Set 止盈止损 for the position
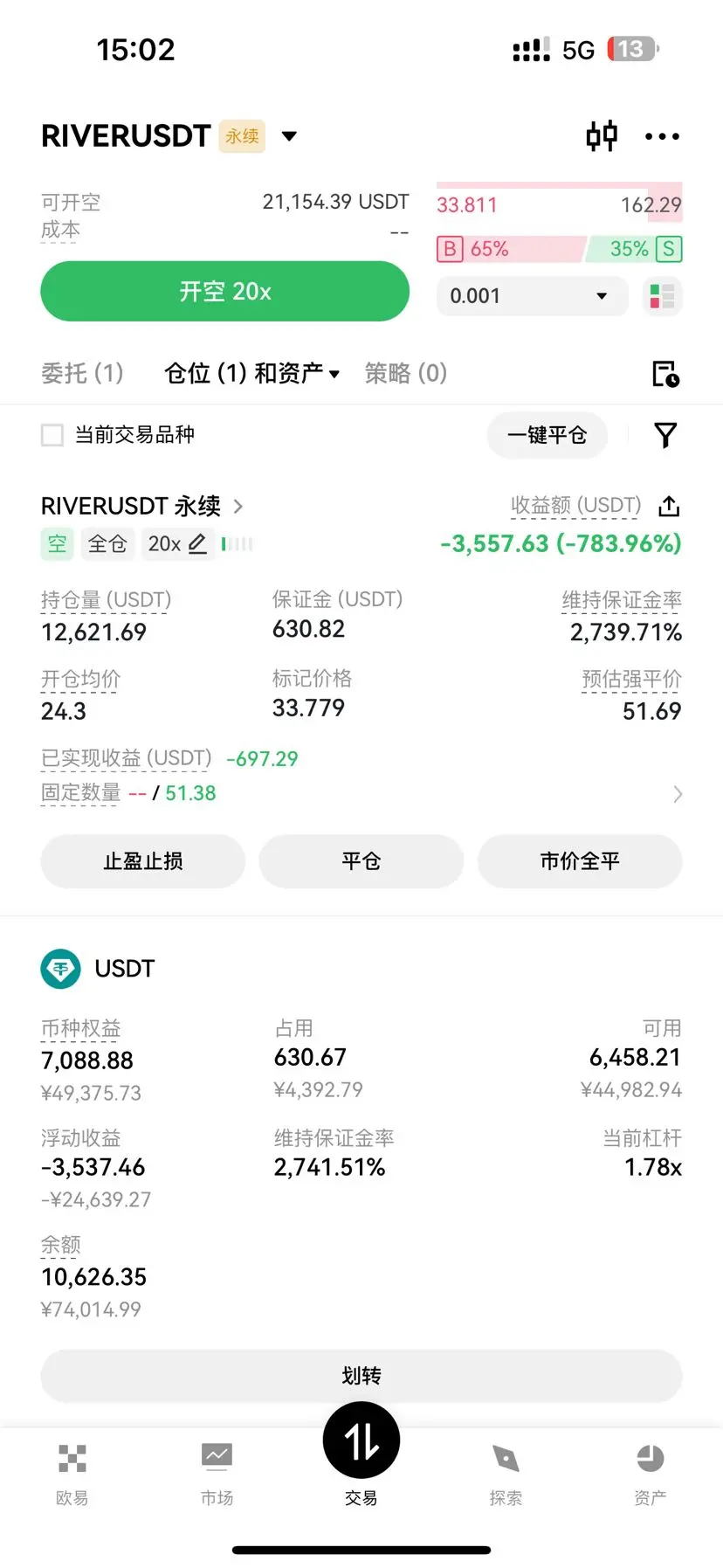This screenshot has width=723, height=1568. (x=142, y=861)
